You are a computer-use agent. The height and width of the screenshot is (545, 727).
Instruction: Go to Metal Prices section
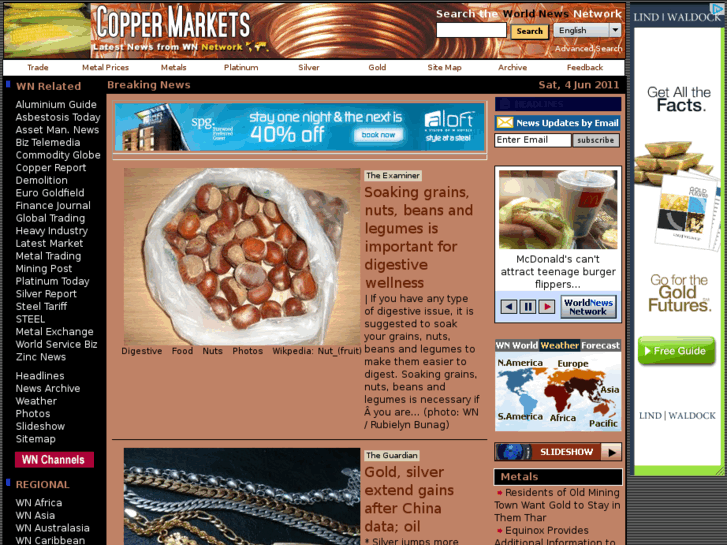[x=105, y=68]
